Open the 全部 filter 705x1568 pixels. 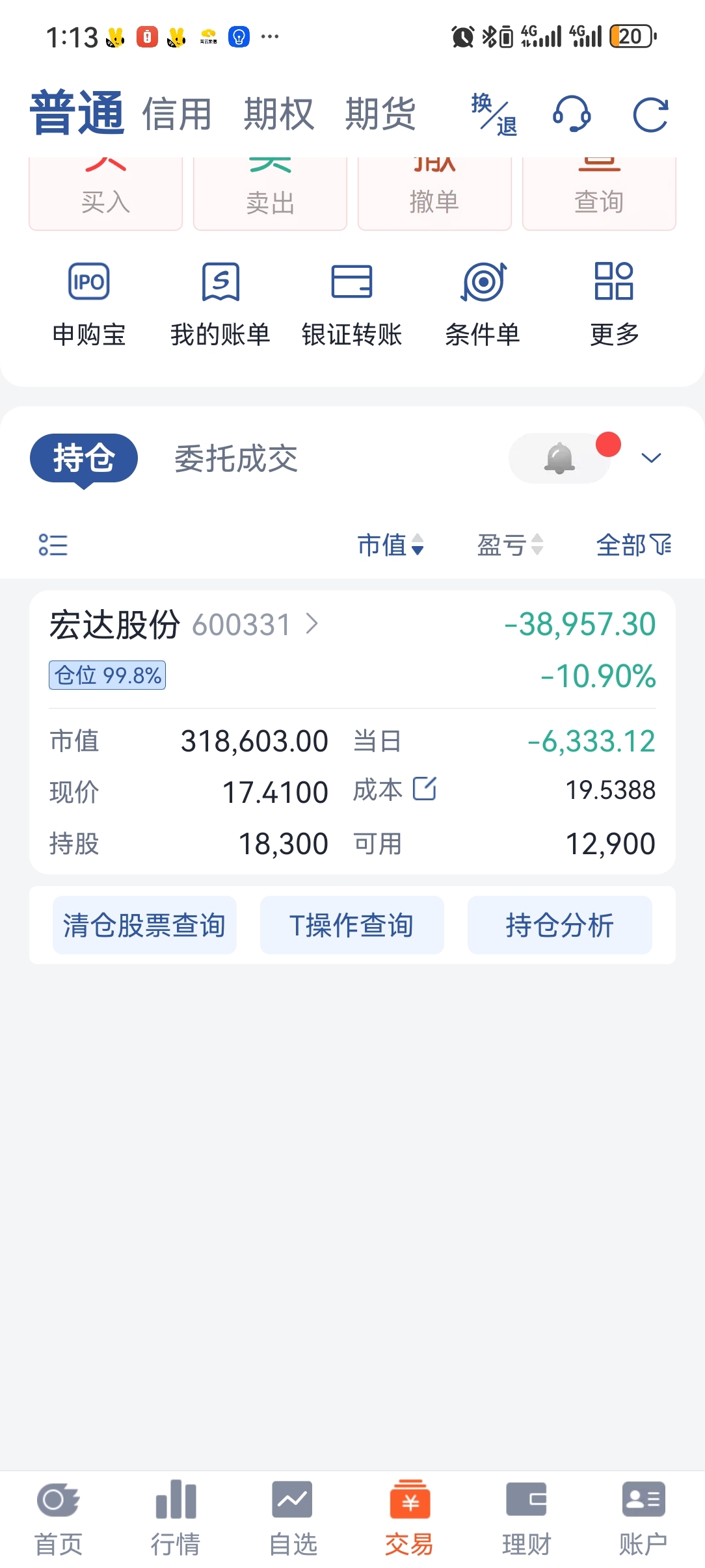634,545
